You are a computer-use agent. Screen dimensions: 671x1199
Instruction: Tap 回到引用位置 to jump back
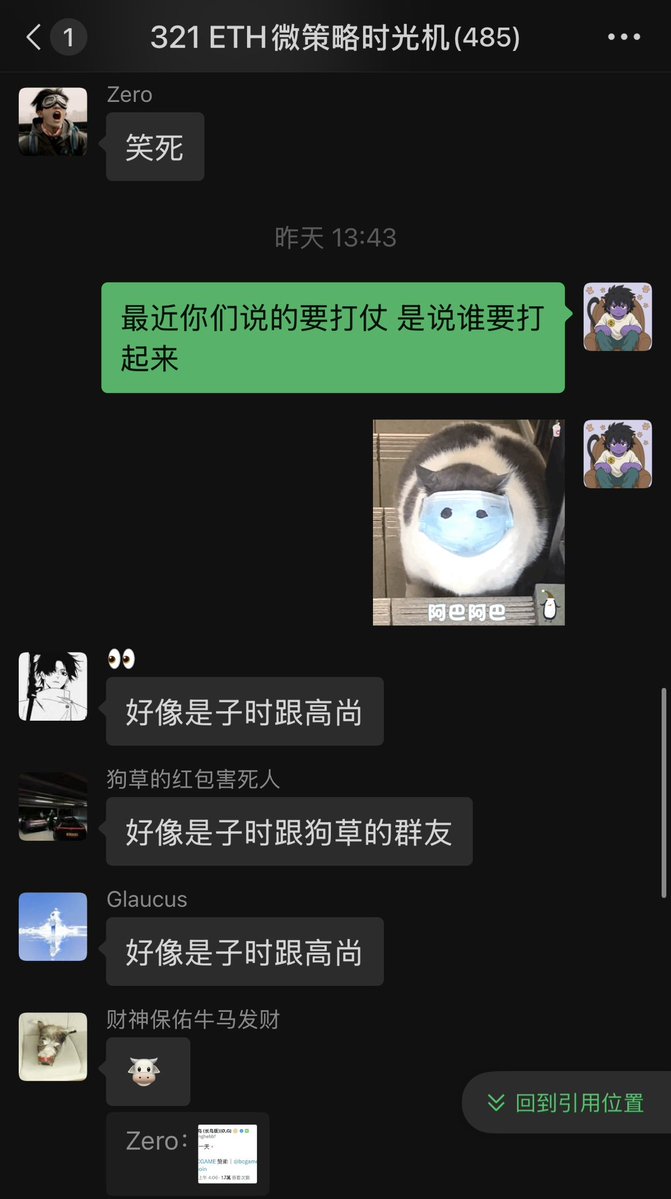click(x=566, y=1103)
